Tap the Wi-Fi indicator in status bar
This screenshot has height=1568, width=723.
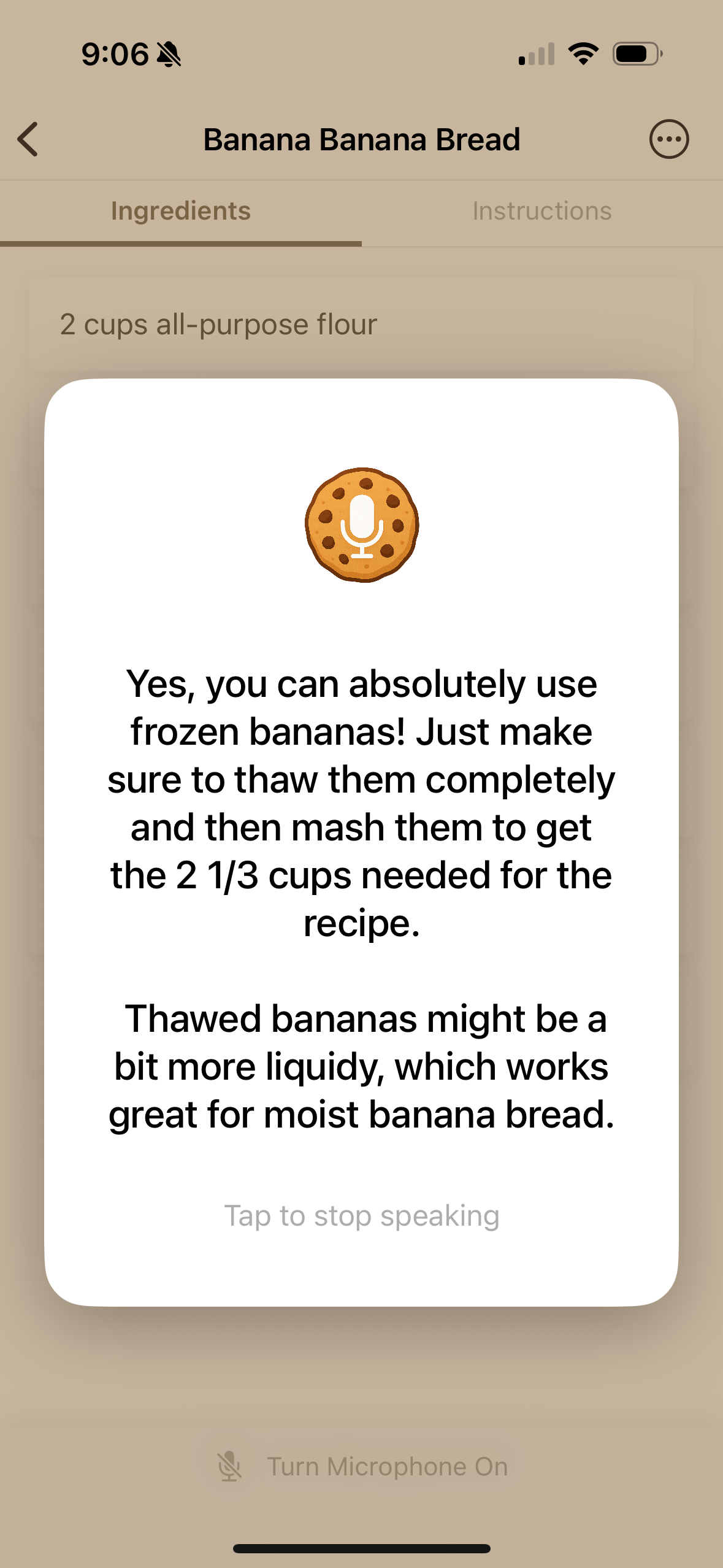[583, 55]
